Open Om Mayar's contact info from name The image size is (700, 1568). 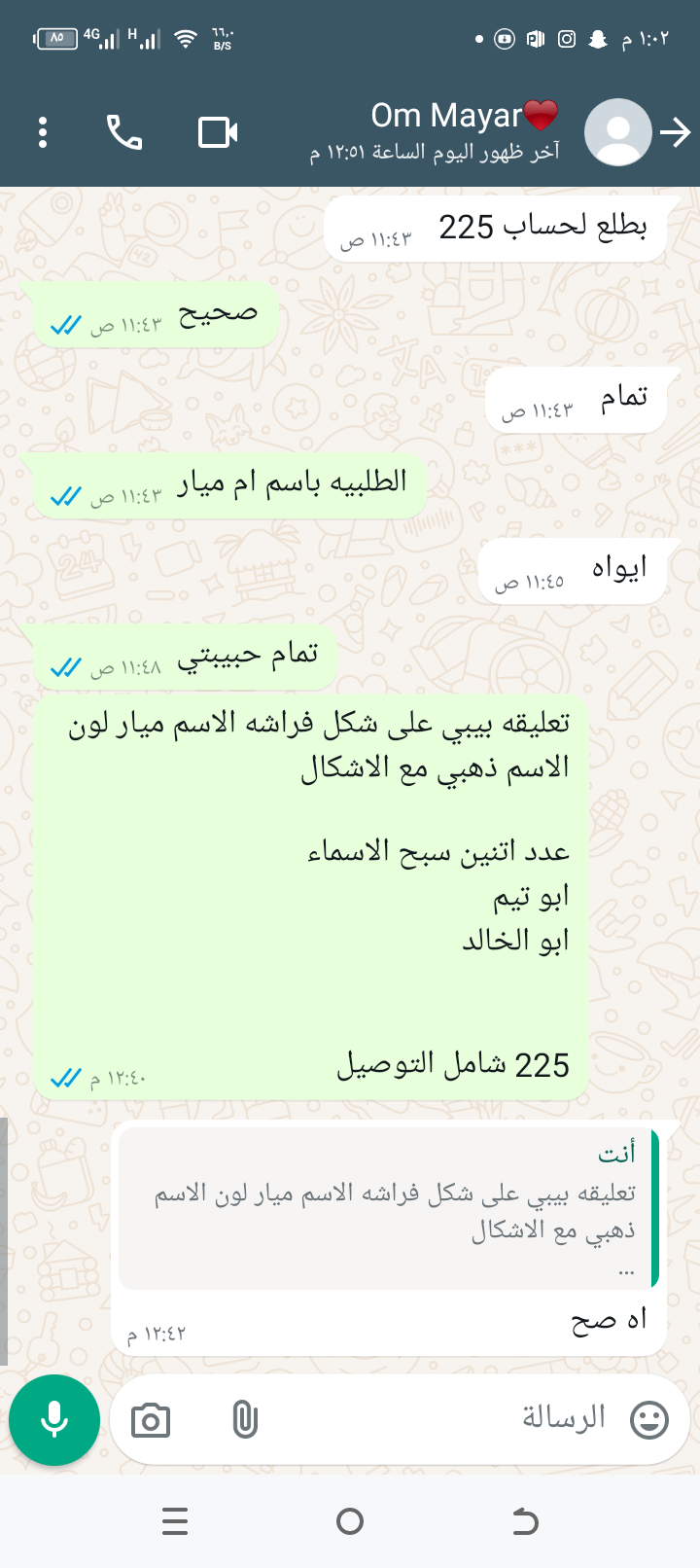(447, 117)
